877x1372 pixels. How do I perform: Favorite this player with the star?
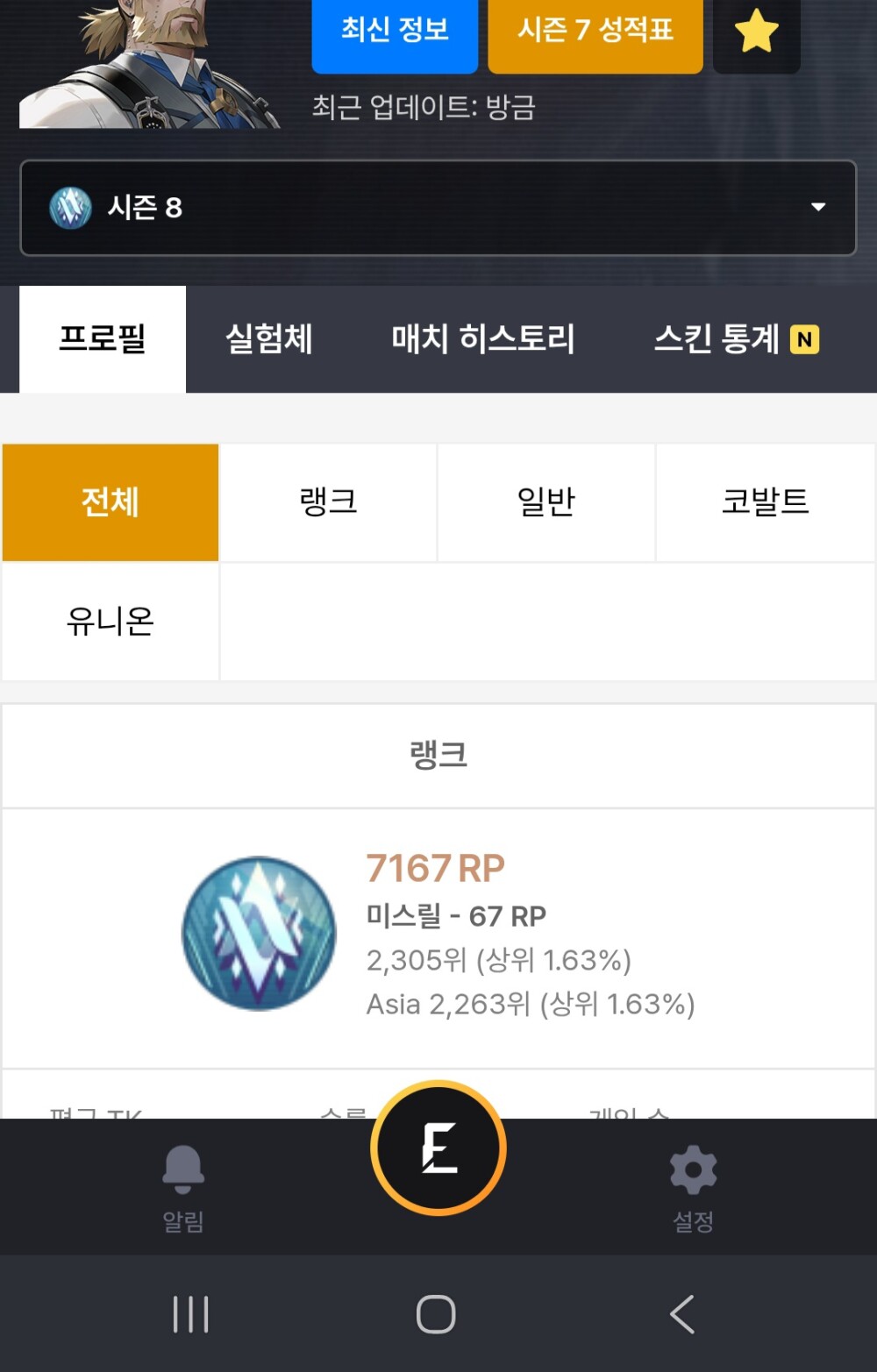tap(756, 33)
